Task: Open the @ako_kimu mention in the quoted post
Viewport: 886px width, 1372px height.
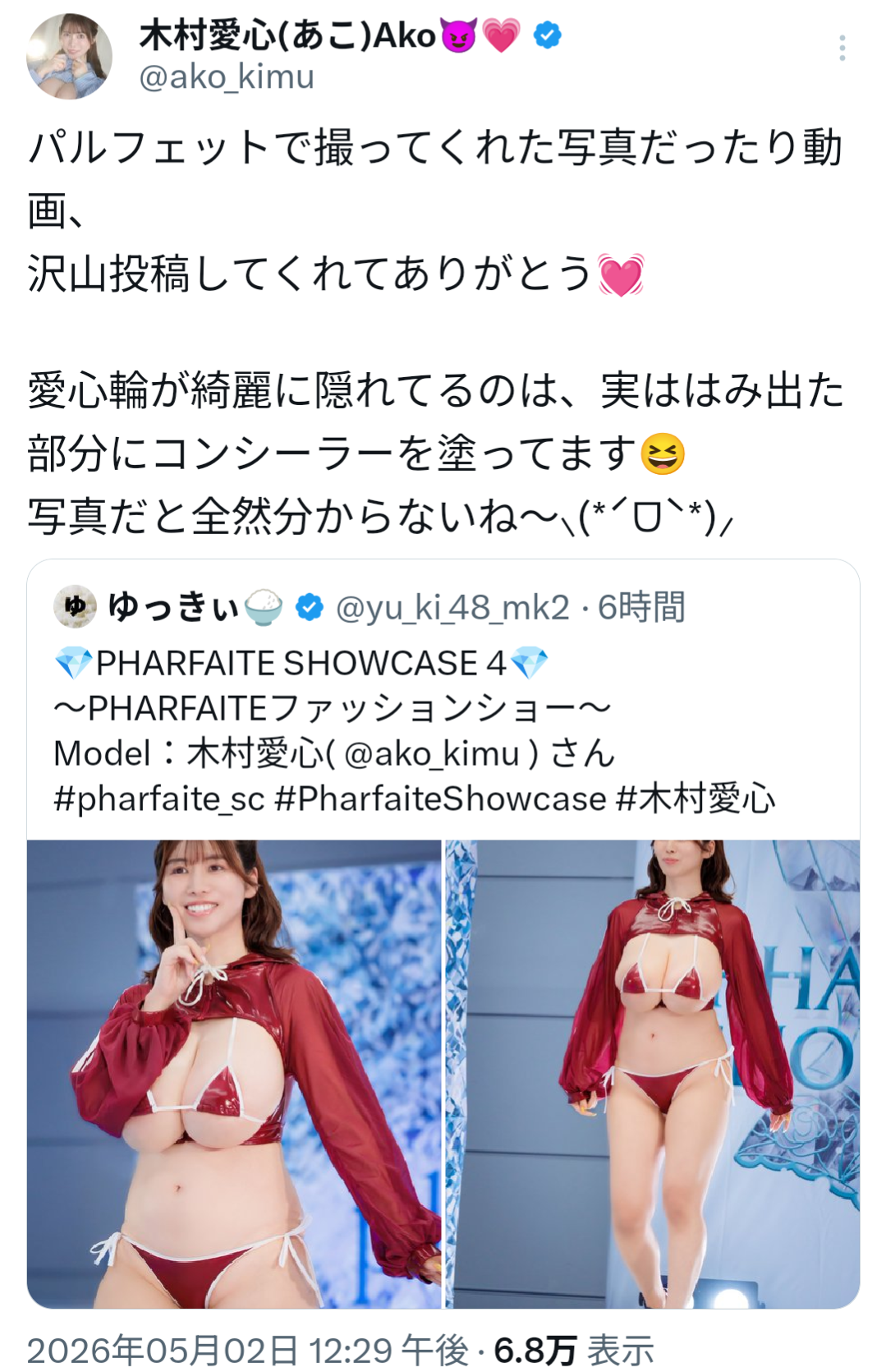Action: (x=432, y=753)
